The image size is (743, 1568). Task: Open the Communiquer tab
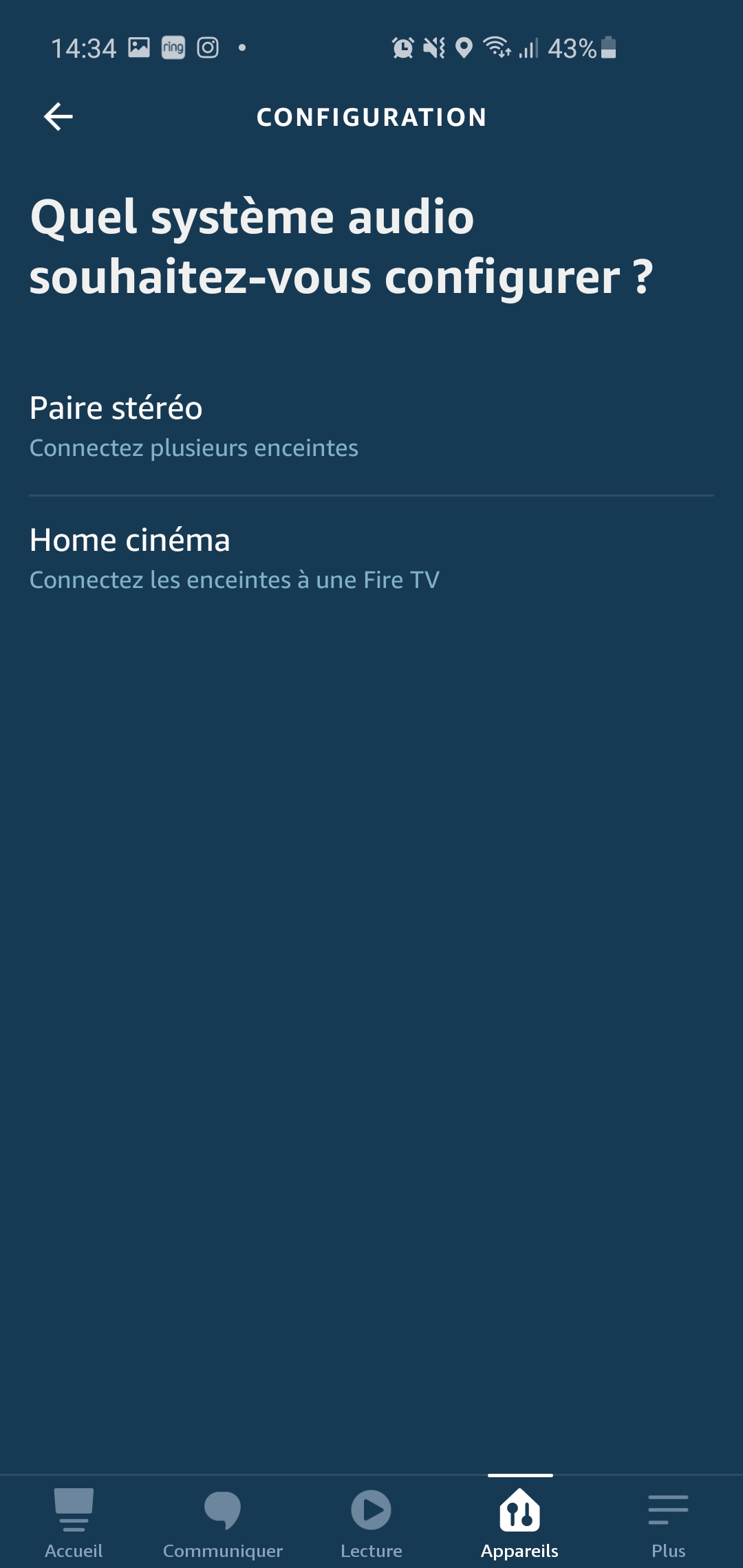(x=223, y=1523)
